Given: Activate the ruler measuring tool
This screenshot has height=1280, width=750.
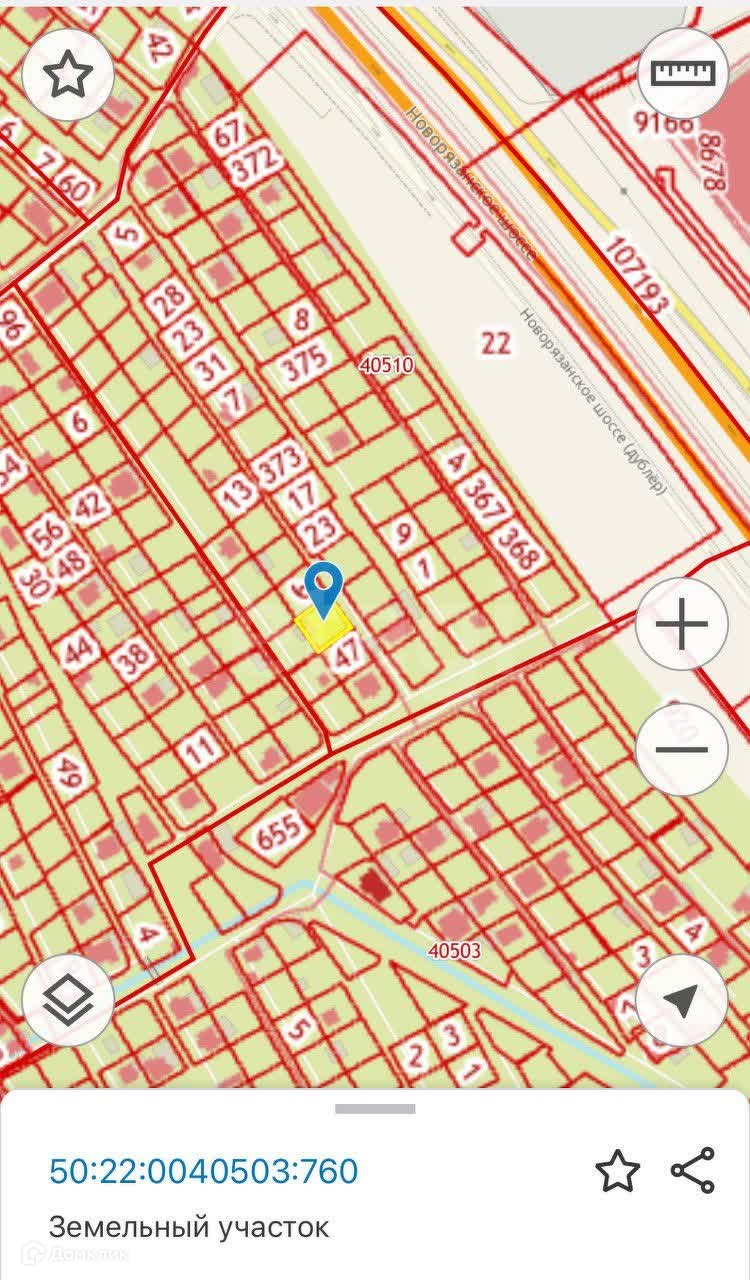Looking at the screenshot, I should point(684,74).
